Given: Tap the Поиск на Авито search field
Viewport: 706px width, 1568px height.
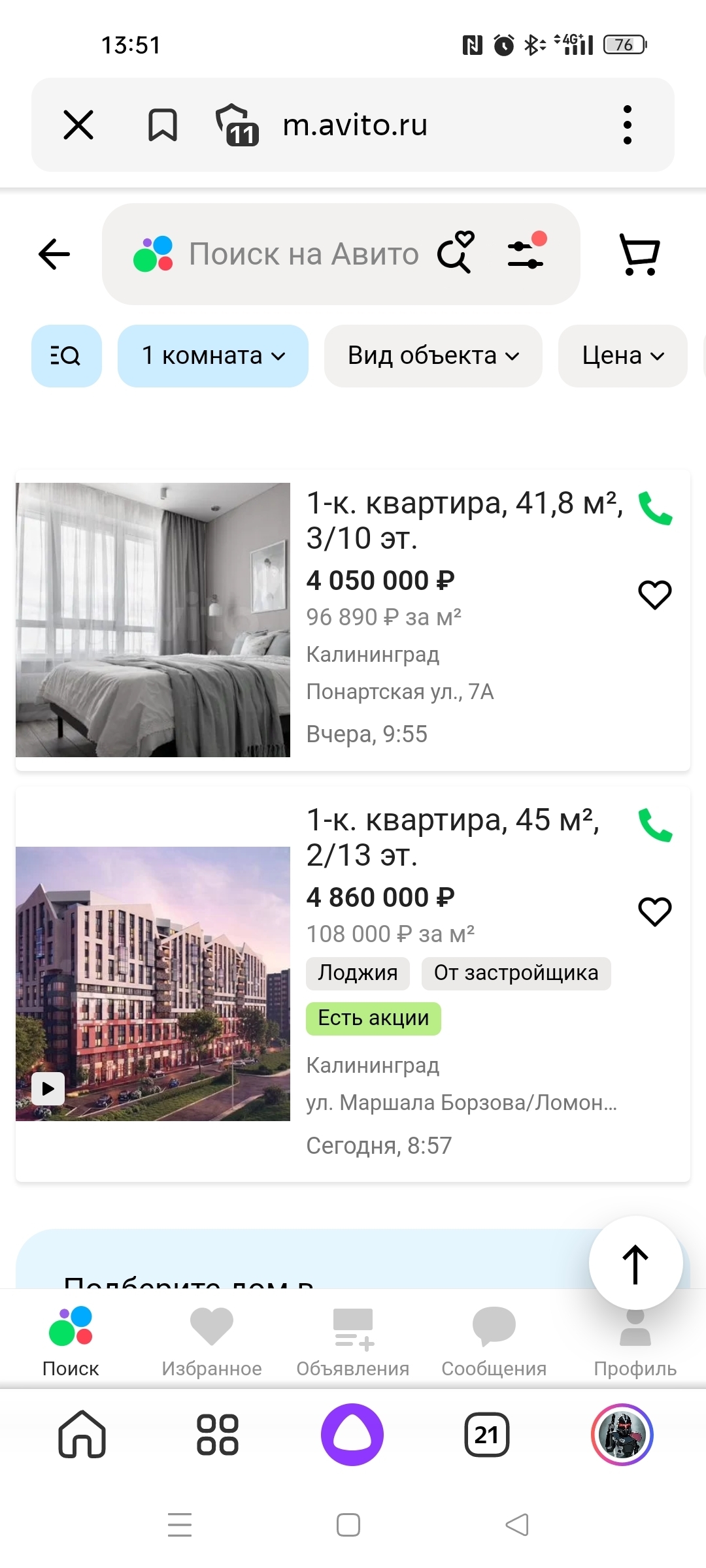Looking at the screenshot, I should tap(303, 254).
